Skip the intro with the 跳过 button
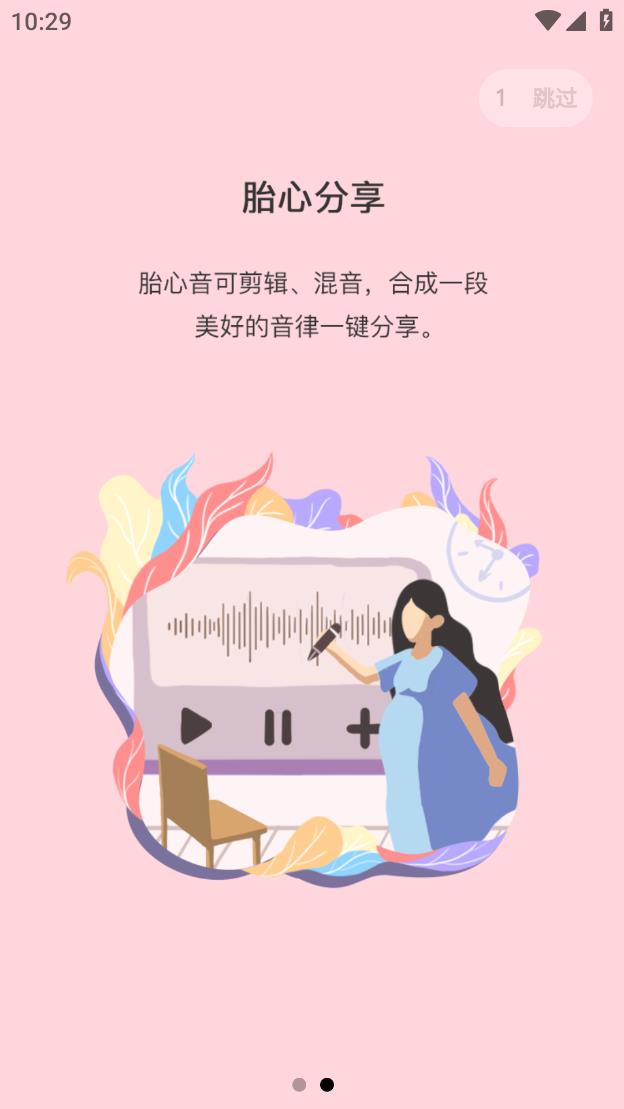The height and width of the screenshot is (1109, 624). click(536, 98)
